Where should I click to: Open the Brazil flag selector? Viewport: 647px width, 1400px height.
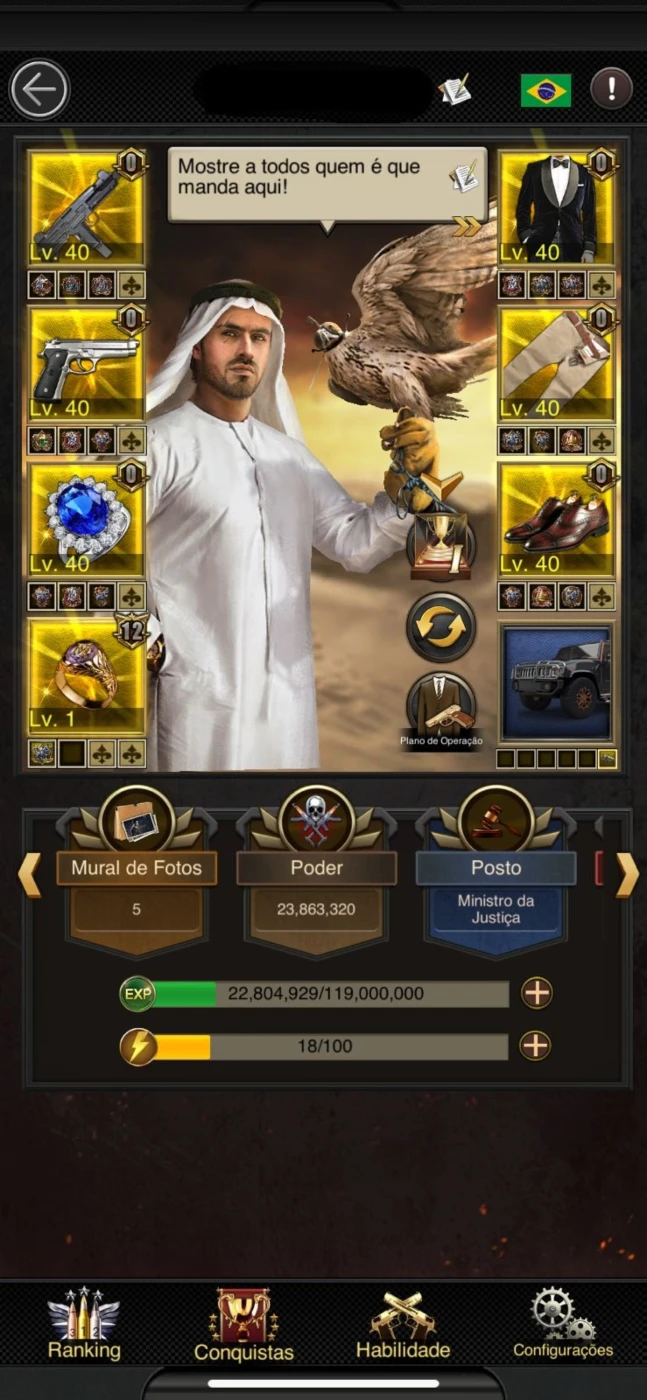(x=545, y=91)
